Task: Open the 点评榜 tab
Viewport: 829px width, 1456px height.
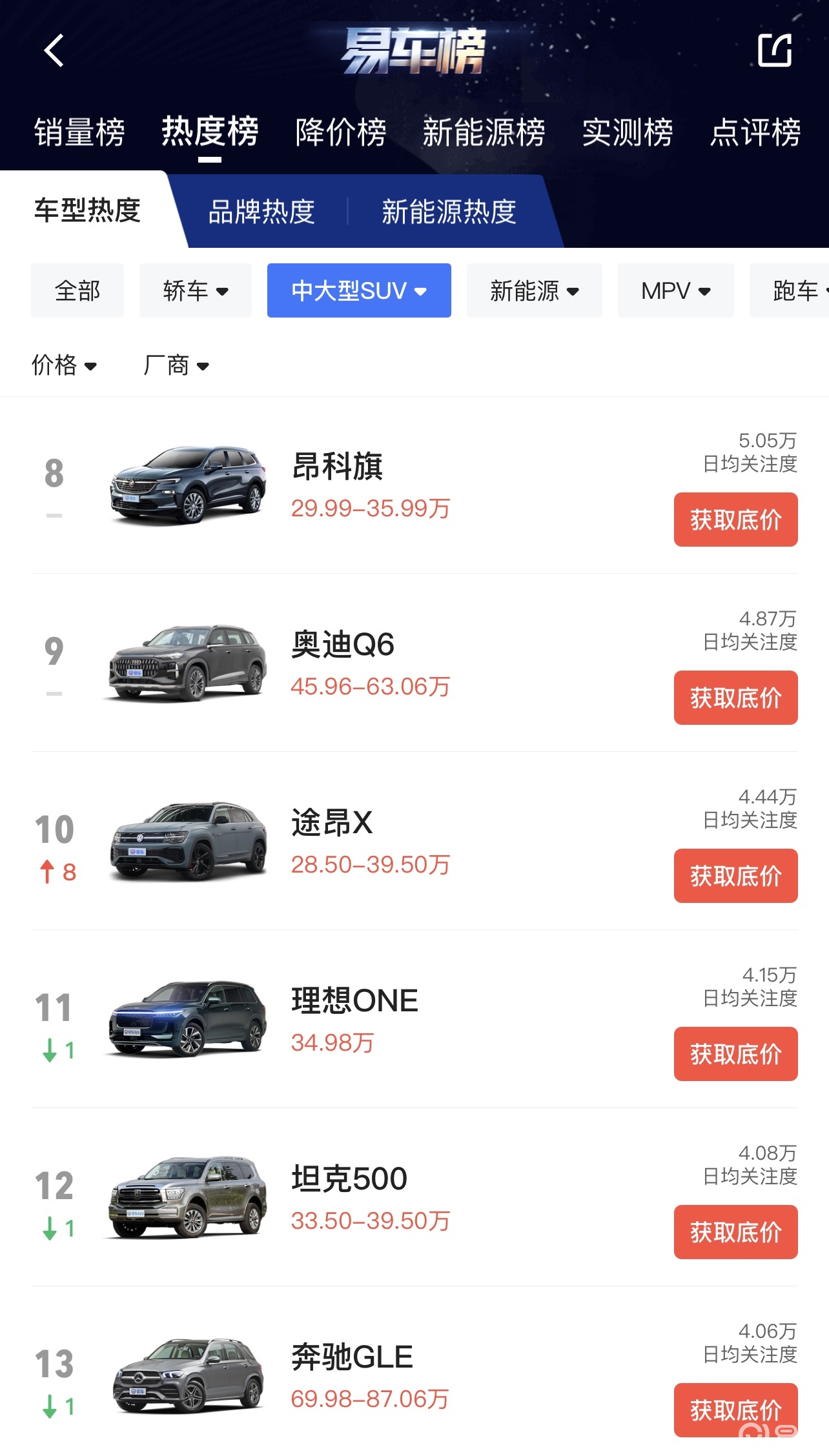Action: click(x=755, y=132)
